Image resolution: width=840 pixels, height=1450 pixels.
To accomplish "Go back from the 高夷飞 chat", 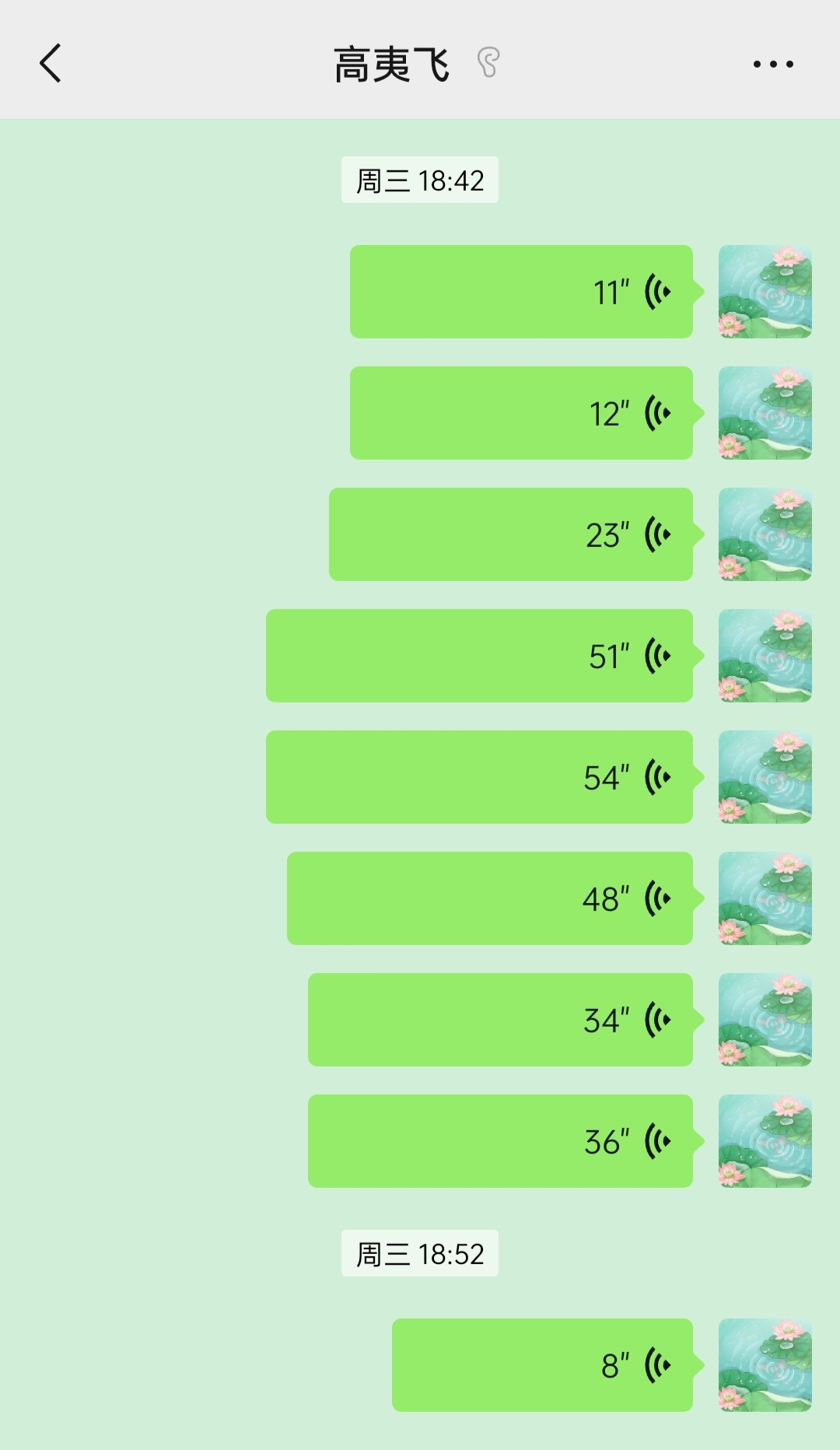I will [x=51, y=64].
